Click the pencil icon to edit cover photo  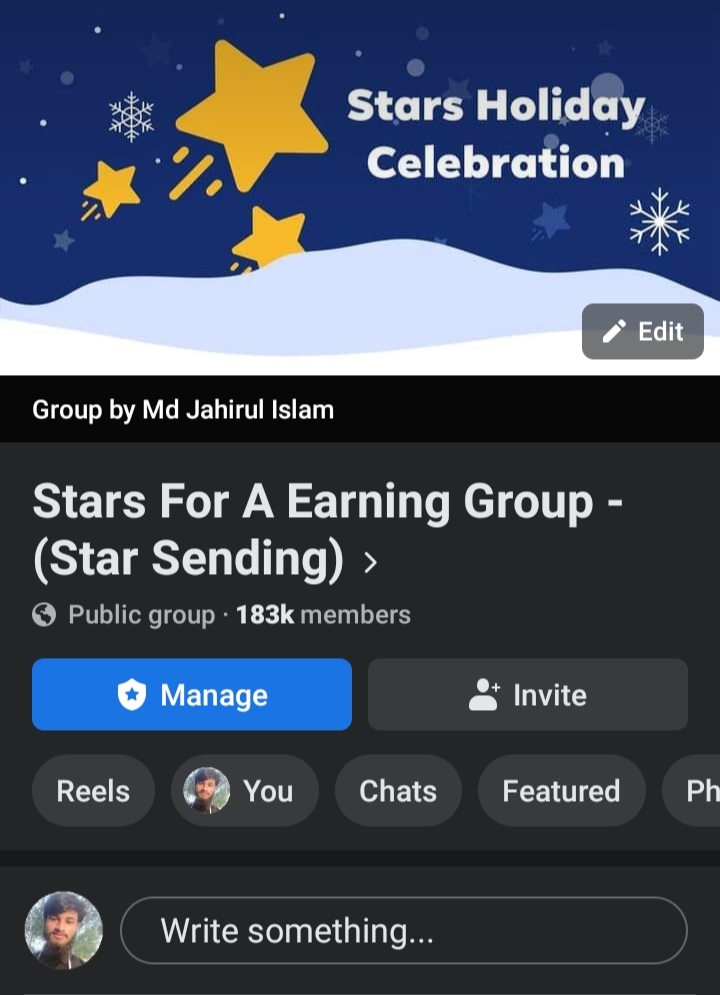614,331
